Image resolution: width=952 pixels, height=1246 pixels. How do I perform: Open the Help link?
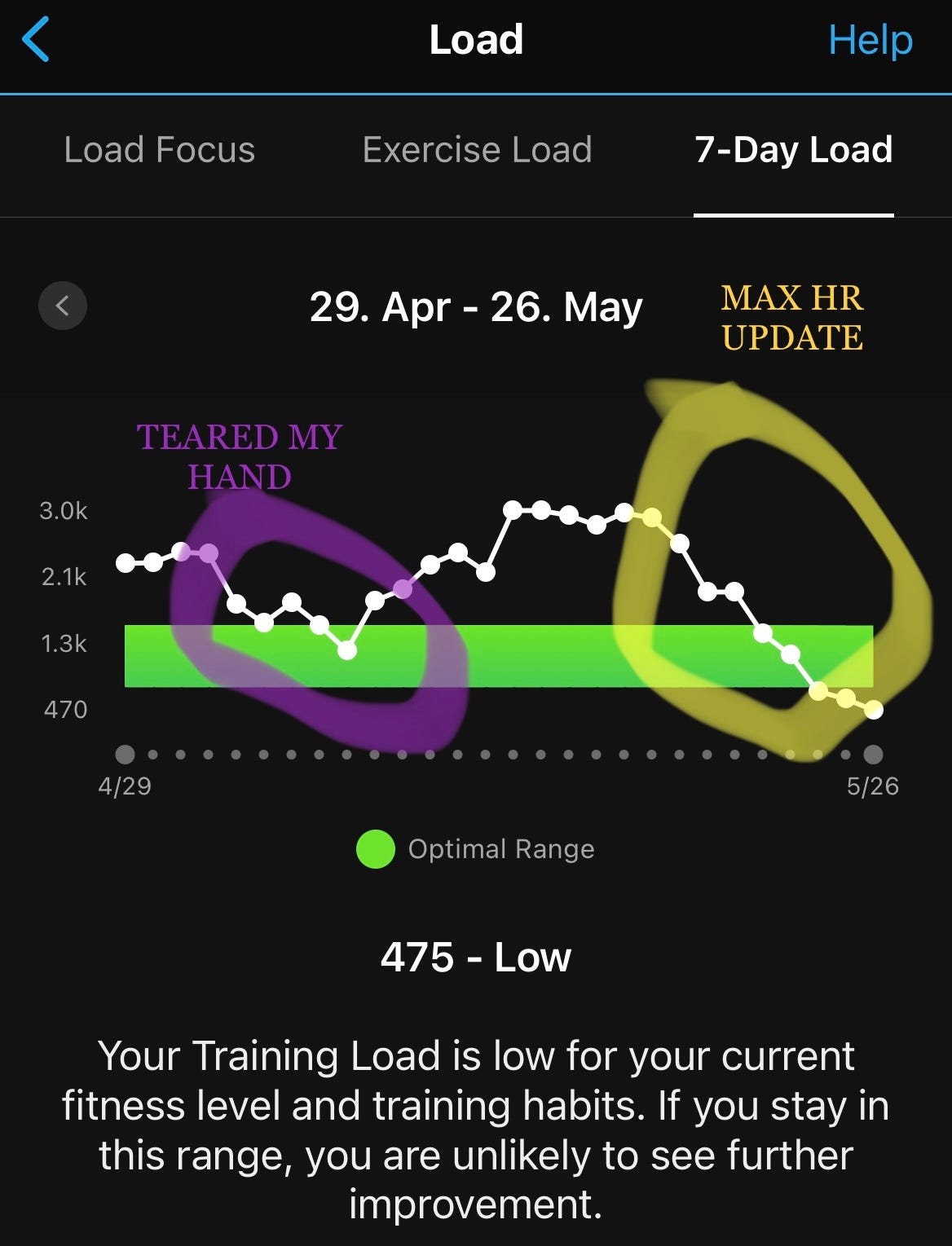pos(870,40)
